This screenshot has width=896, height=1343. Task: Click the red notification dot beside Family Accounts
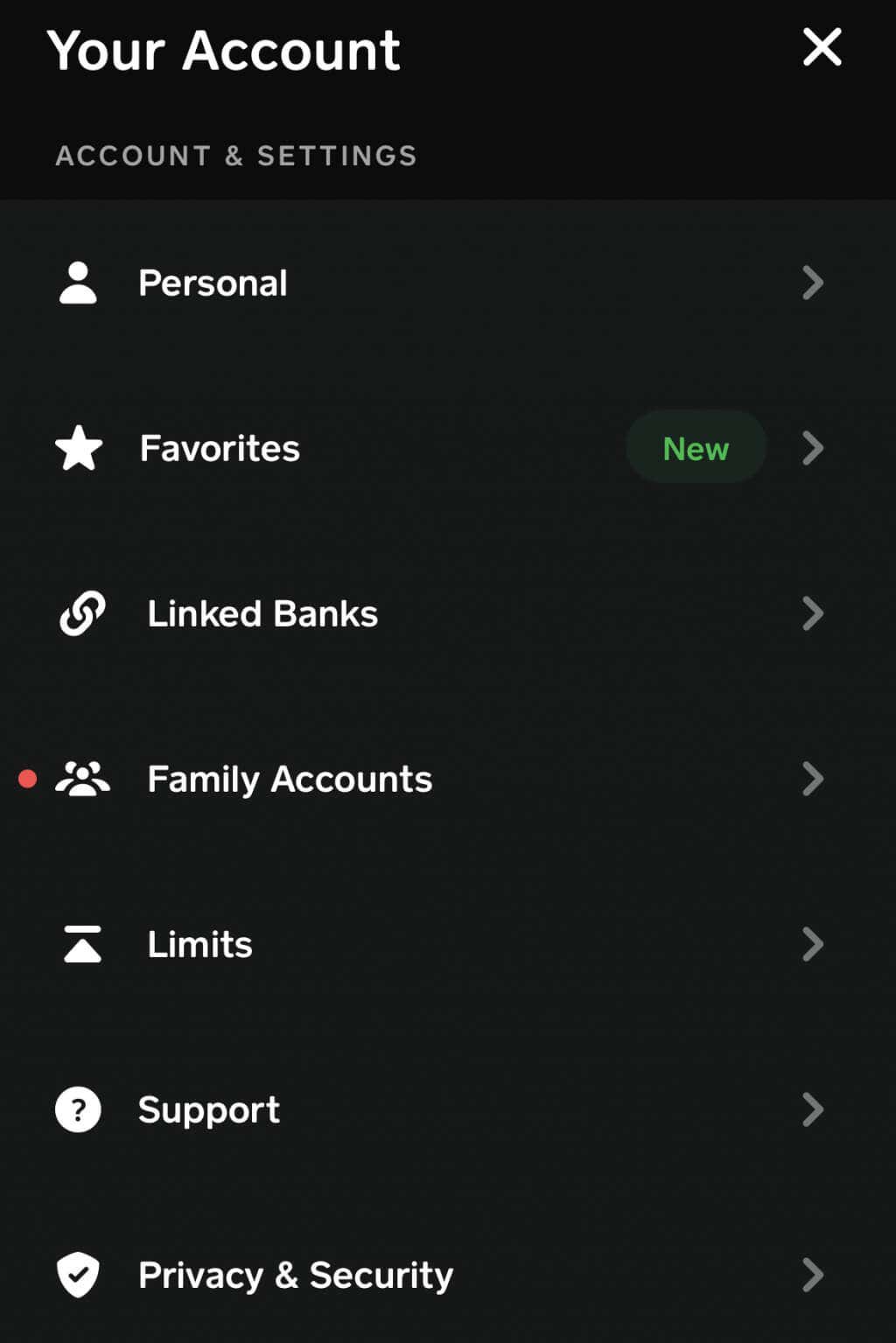coord(27,777)
